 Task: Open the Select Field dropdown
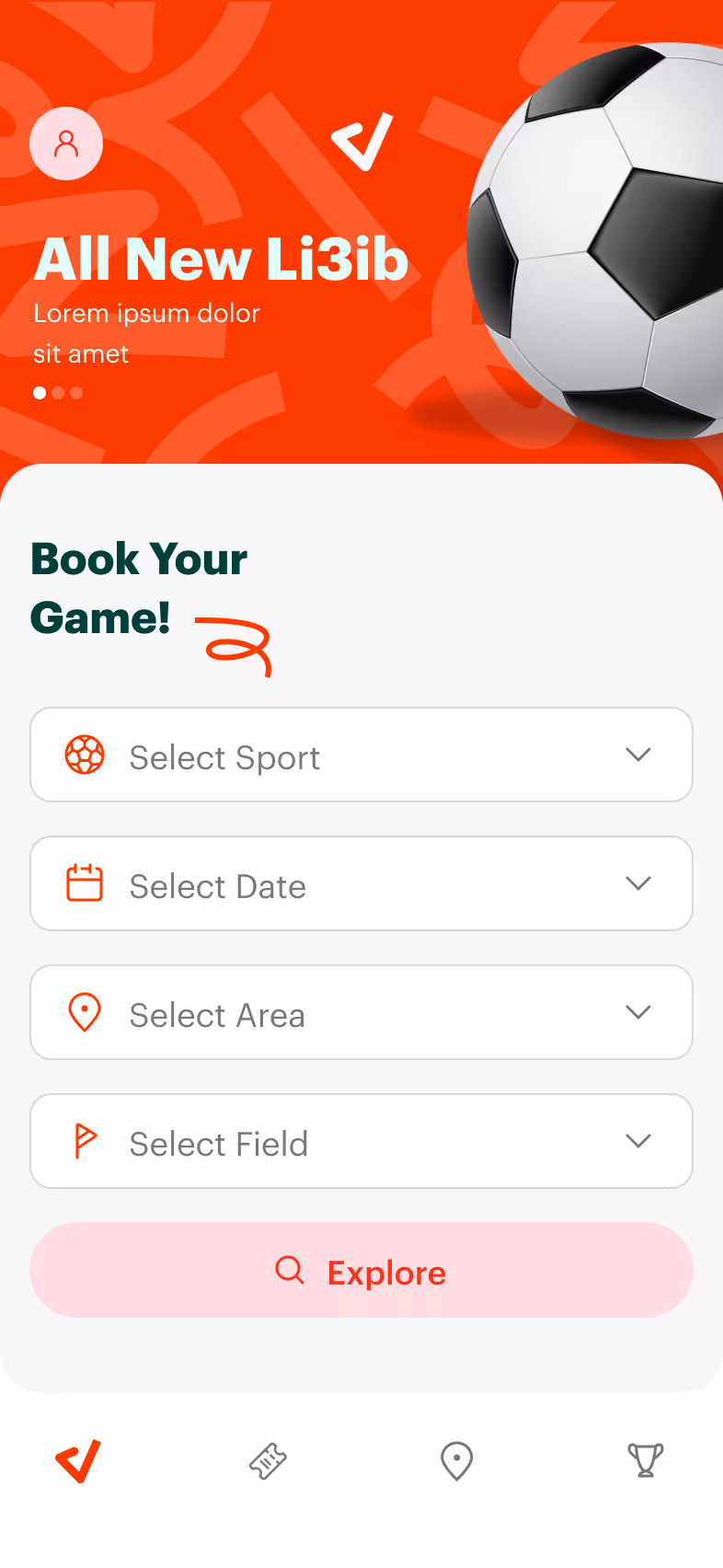pos(361,1141)
